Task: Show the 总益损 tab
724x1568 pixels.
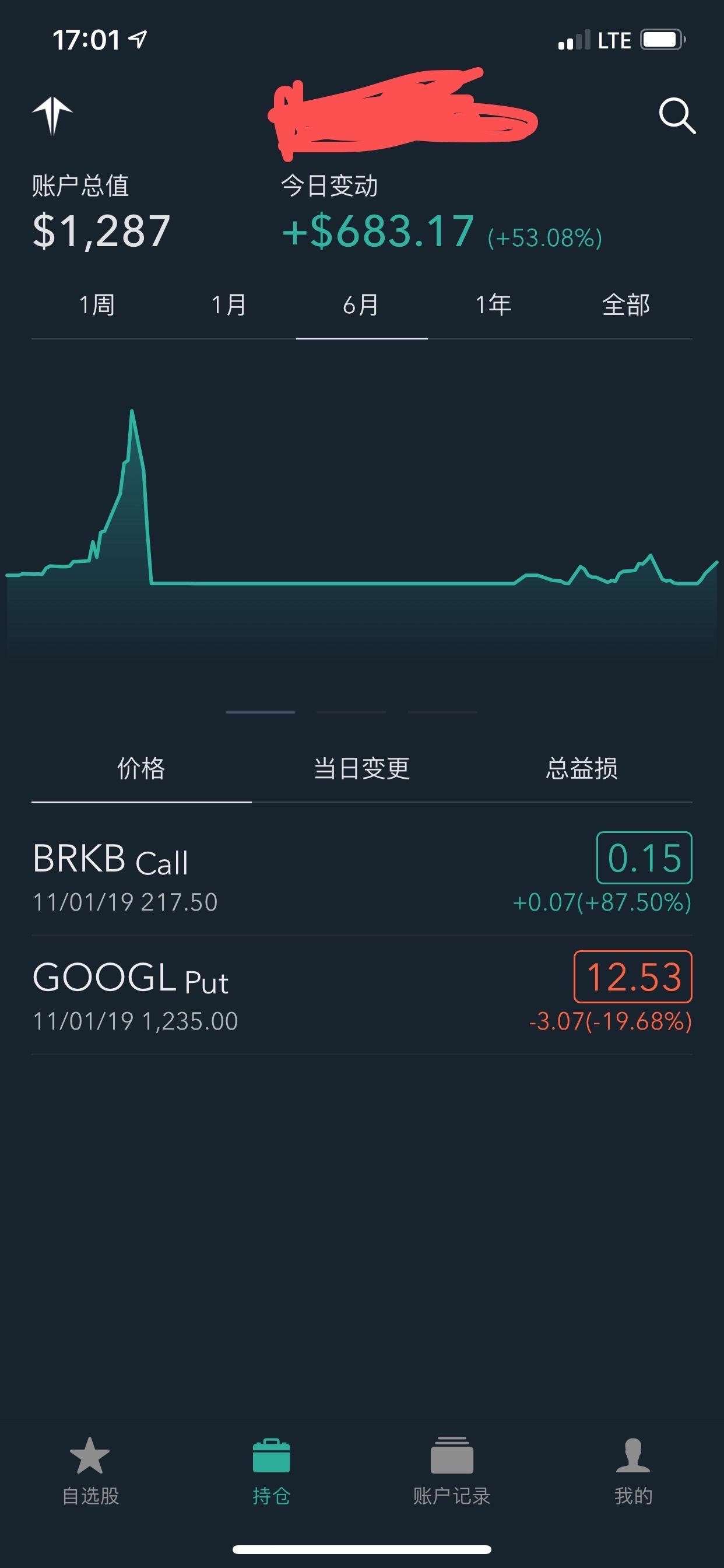Action: [x=582, y=768]
